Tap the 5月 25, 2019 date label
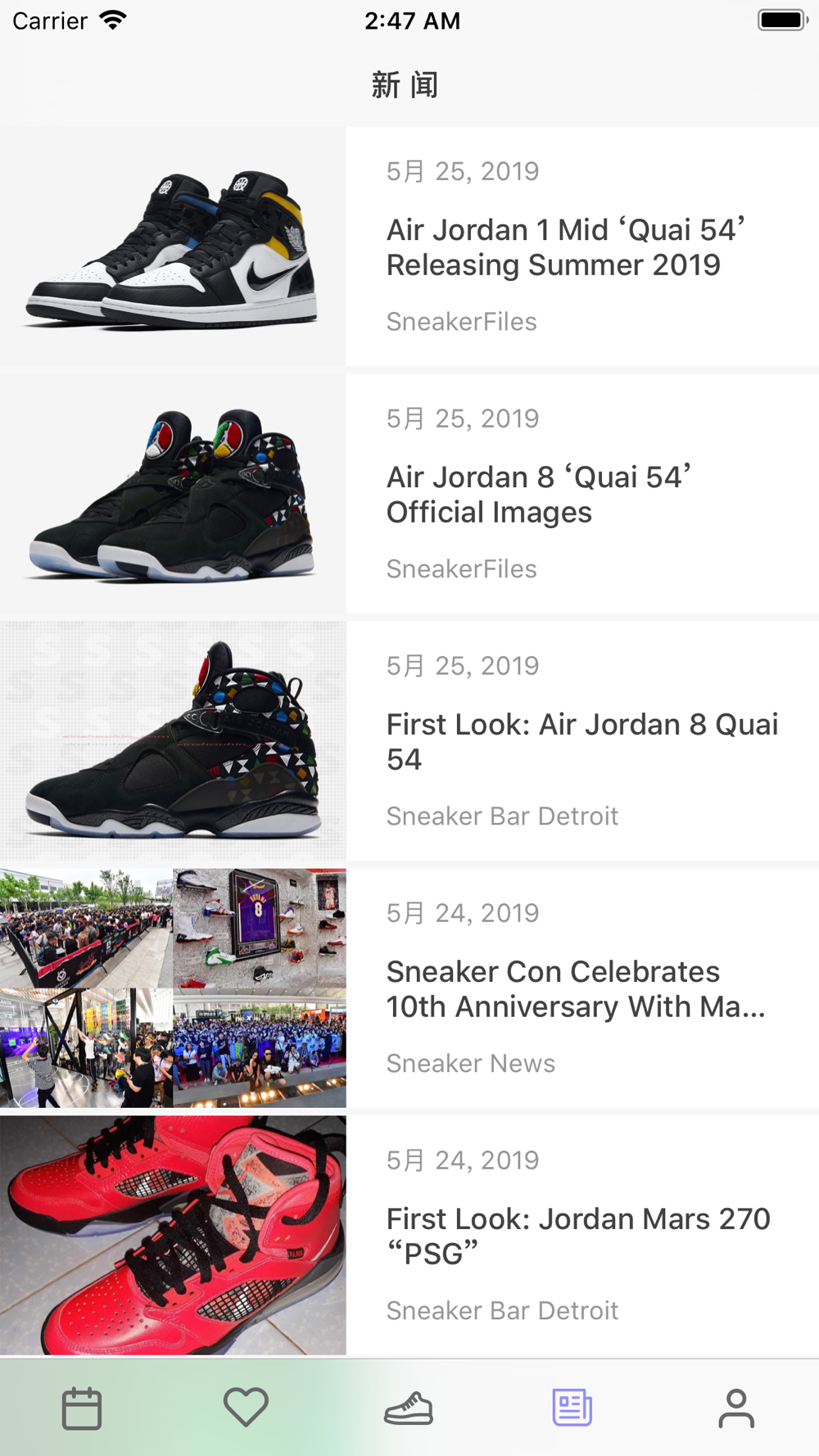This screenshot has width=819, height=1456. [463, 171]
